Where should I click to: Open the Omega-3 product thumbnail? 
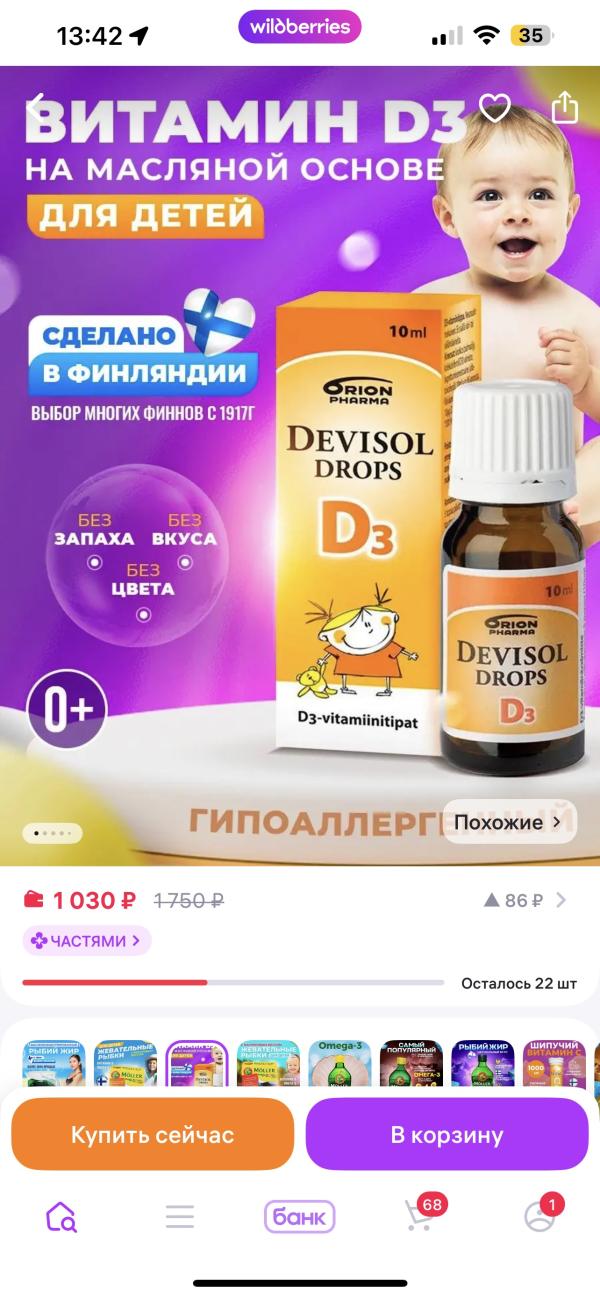coord(340,1064)
